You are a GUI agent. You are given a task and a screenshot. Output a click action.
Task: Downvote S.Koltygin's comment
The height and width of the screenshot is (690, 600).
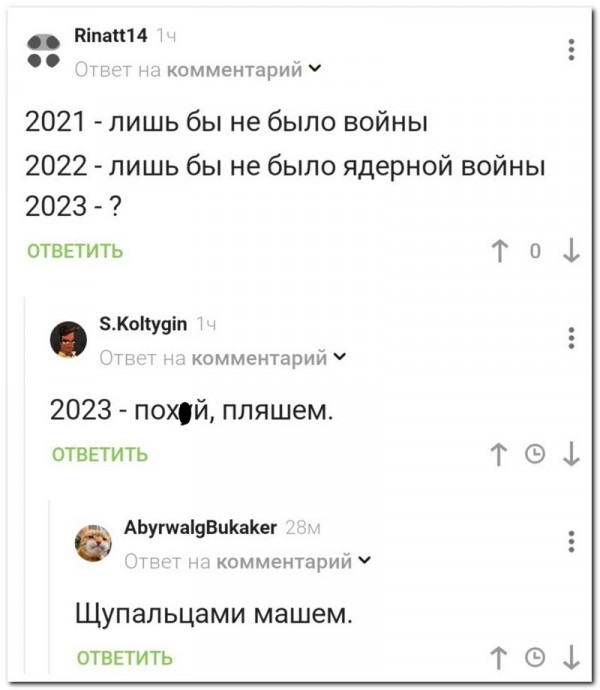(571, 454)
